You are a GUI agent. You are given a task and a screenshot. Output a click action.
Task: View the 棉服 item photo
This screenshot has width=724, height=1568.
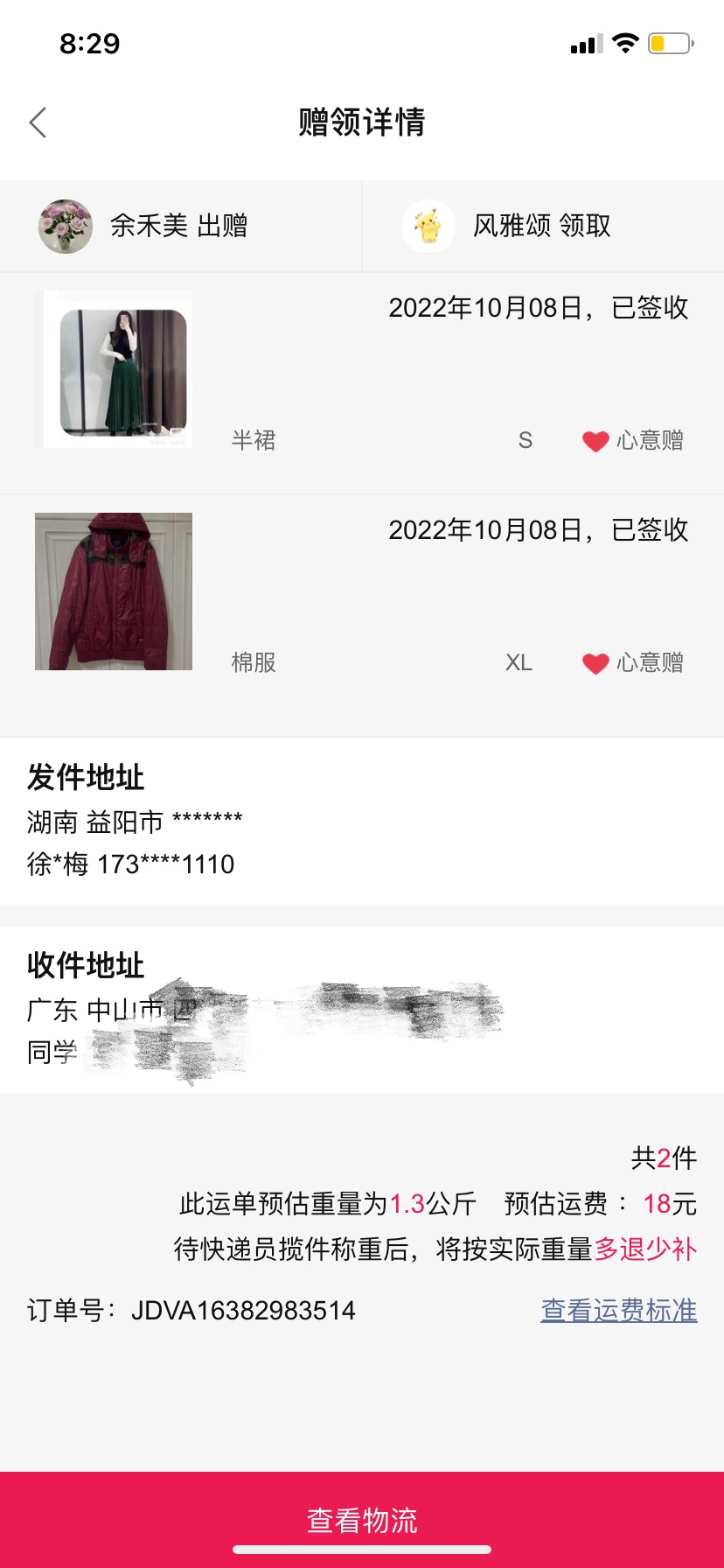pyautogui.click(x=114, y=591)
